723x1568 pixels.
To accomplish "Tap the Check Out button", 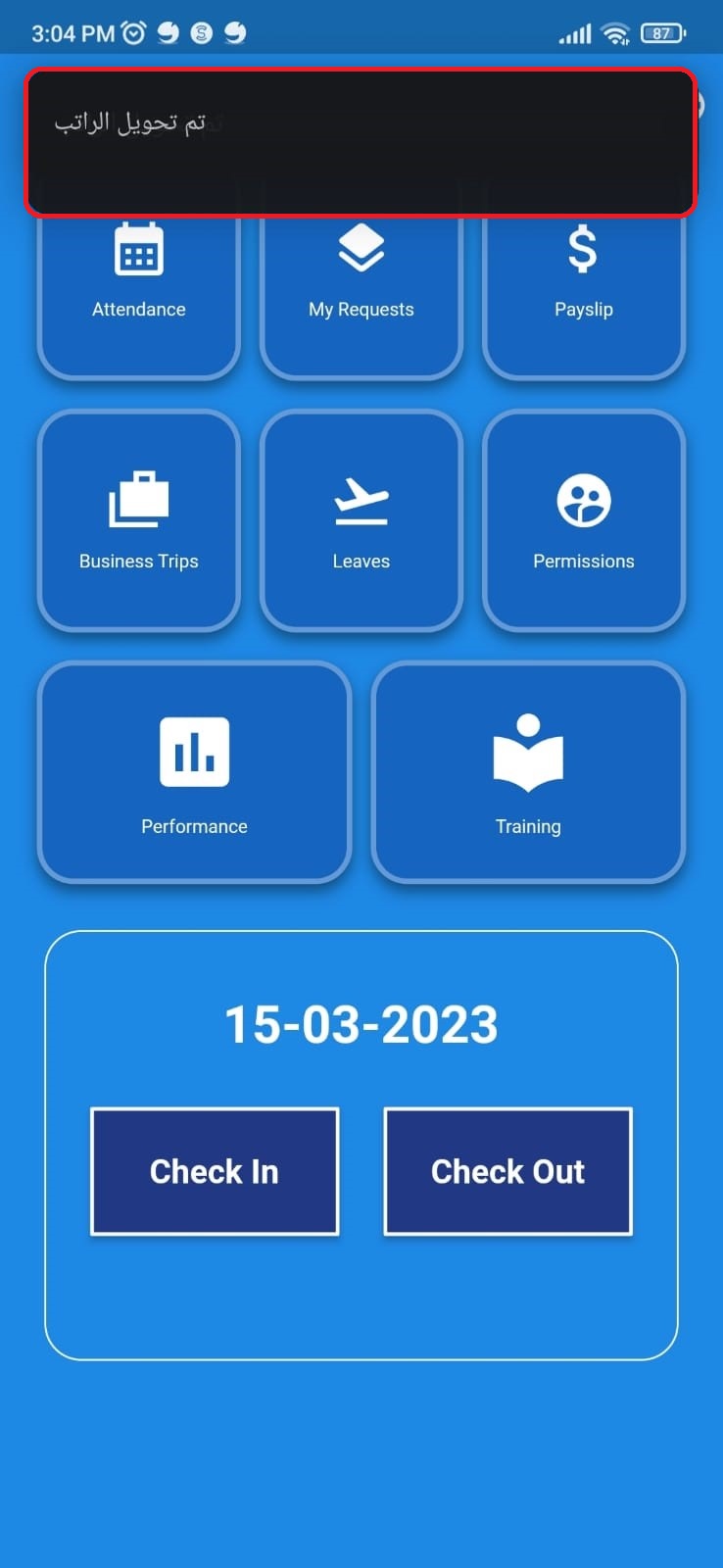I will point(507,1171).
